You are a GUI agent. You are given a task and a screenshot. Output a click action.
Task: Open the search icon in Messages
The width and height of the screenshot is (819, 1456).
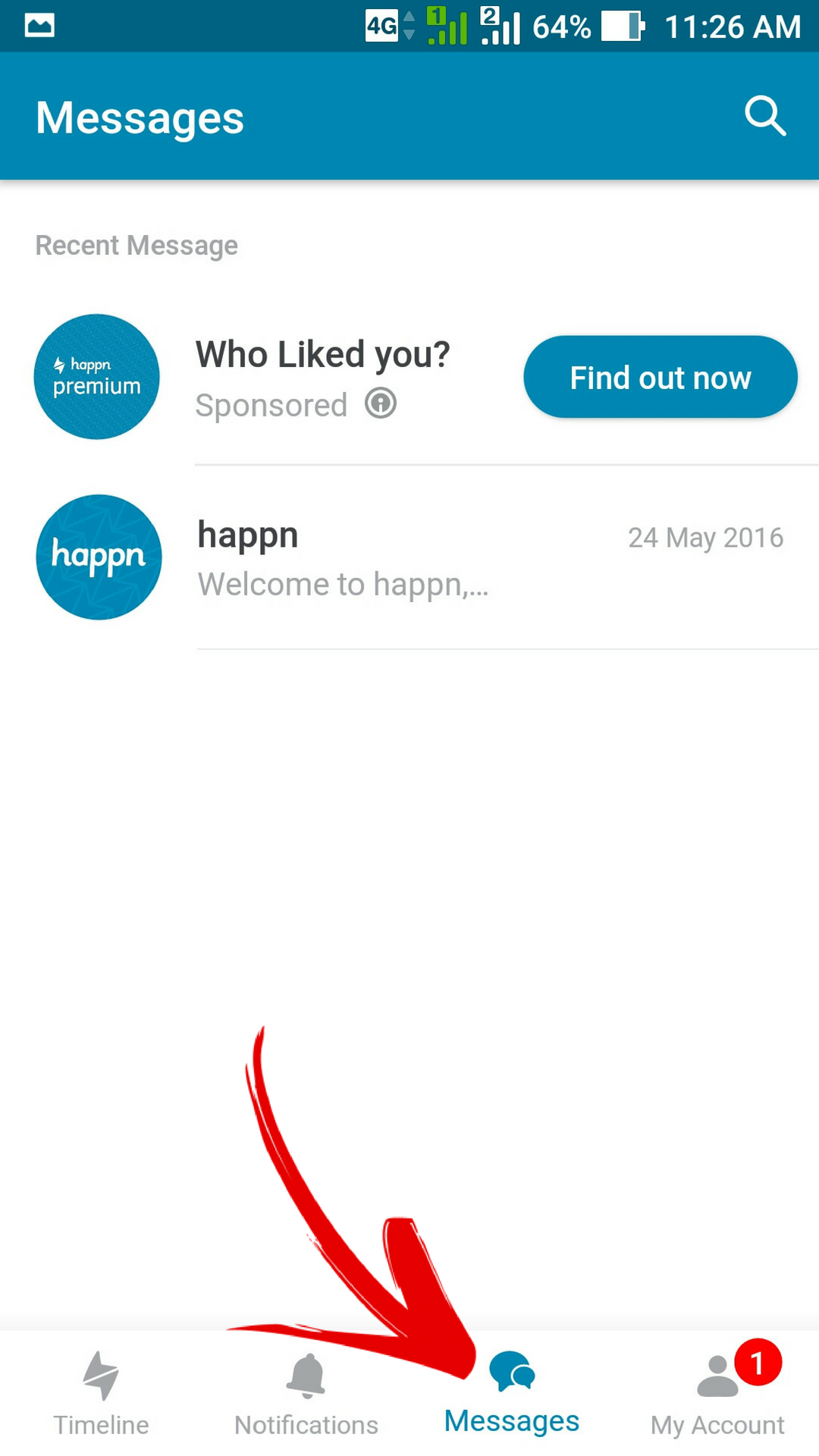pyautogui.click(x=764, y=116)
